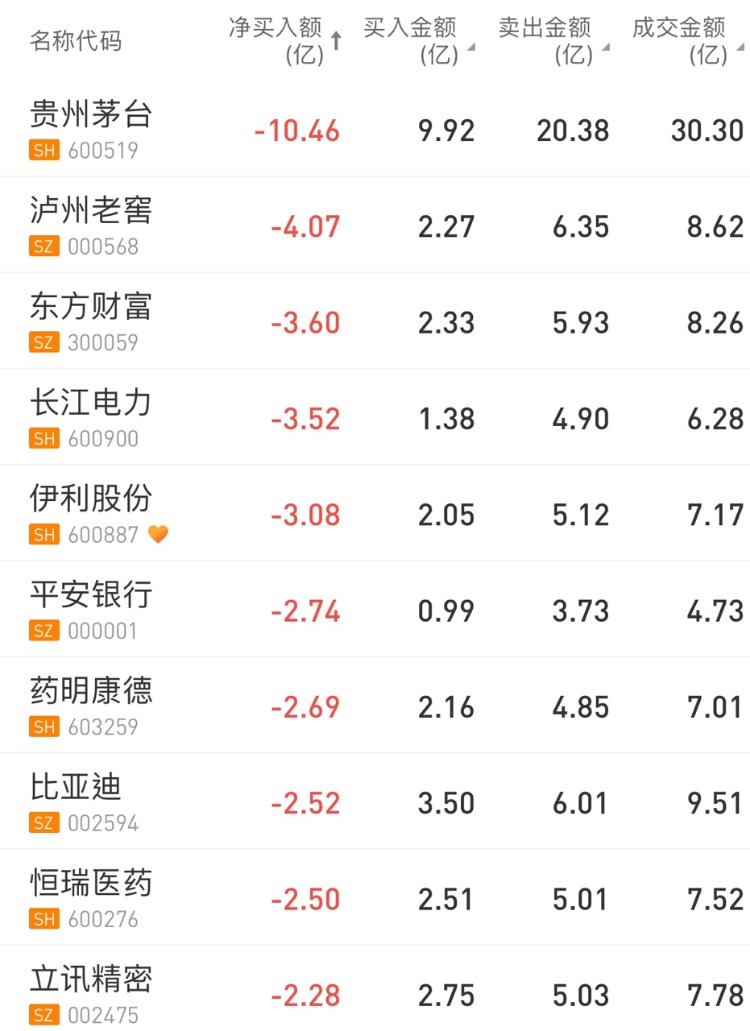Sort list by 买入金额 column
Screen dimensions: 750x1031
[x=417, y=41]
